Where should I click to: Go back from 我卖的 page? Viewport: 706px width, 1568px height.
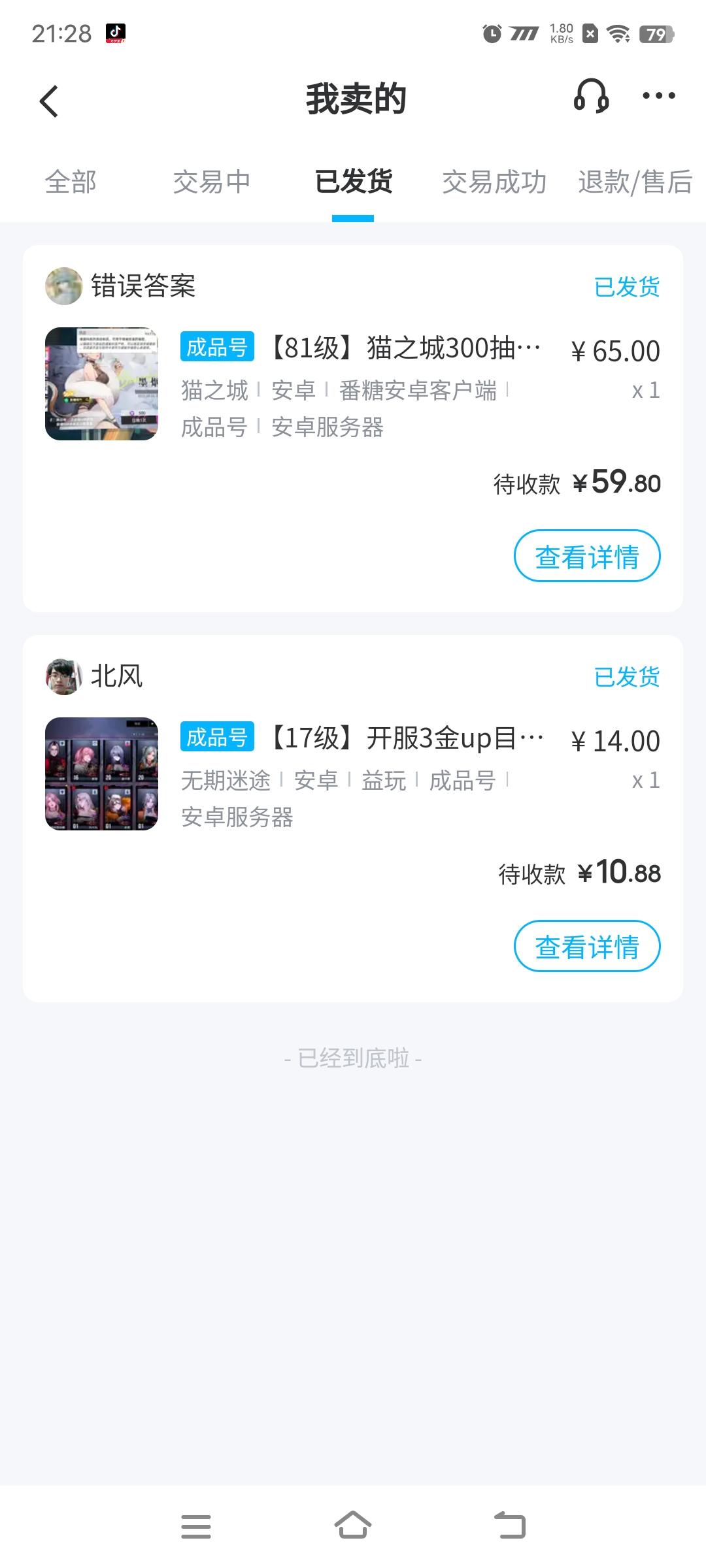pos(49,101)
